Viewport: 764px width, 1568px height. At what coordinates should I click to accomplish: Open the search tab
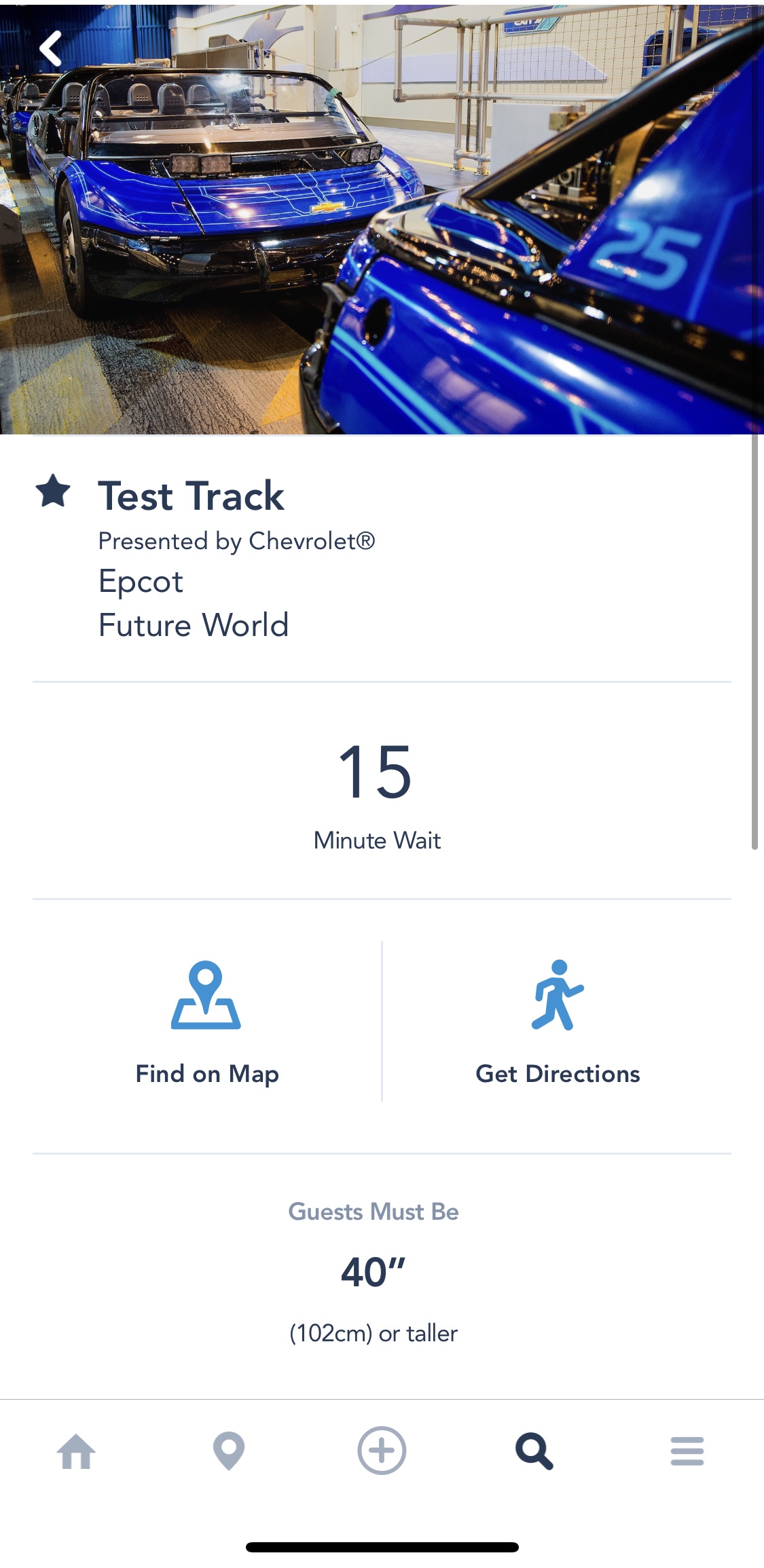click(x=534, y=1452)
